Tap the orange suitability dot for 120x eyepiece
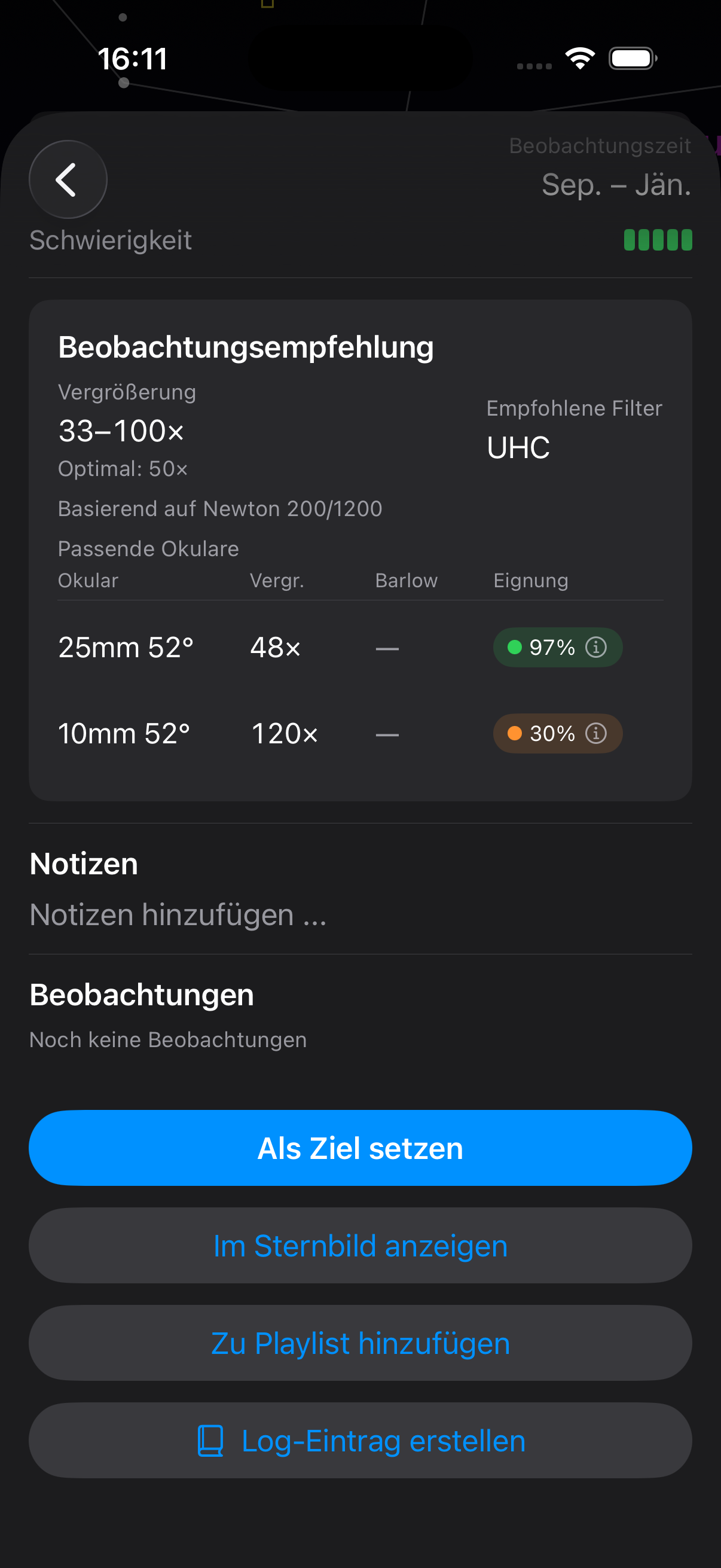721x1568 pixels. point(515,734)
